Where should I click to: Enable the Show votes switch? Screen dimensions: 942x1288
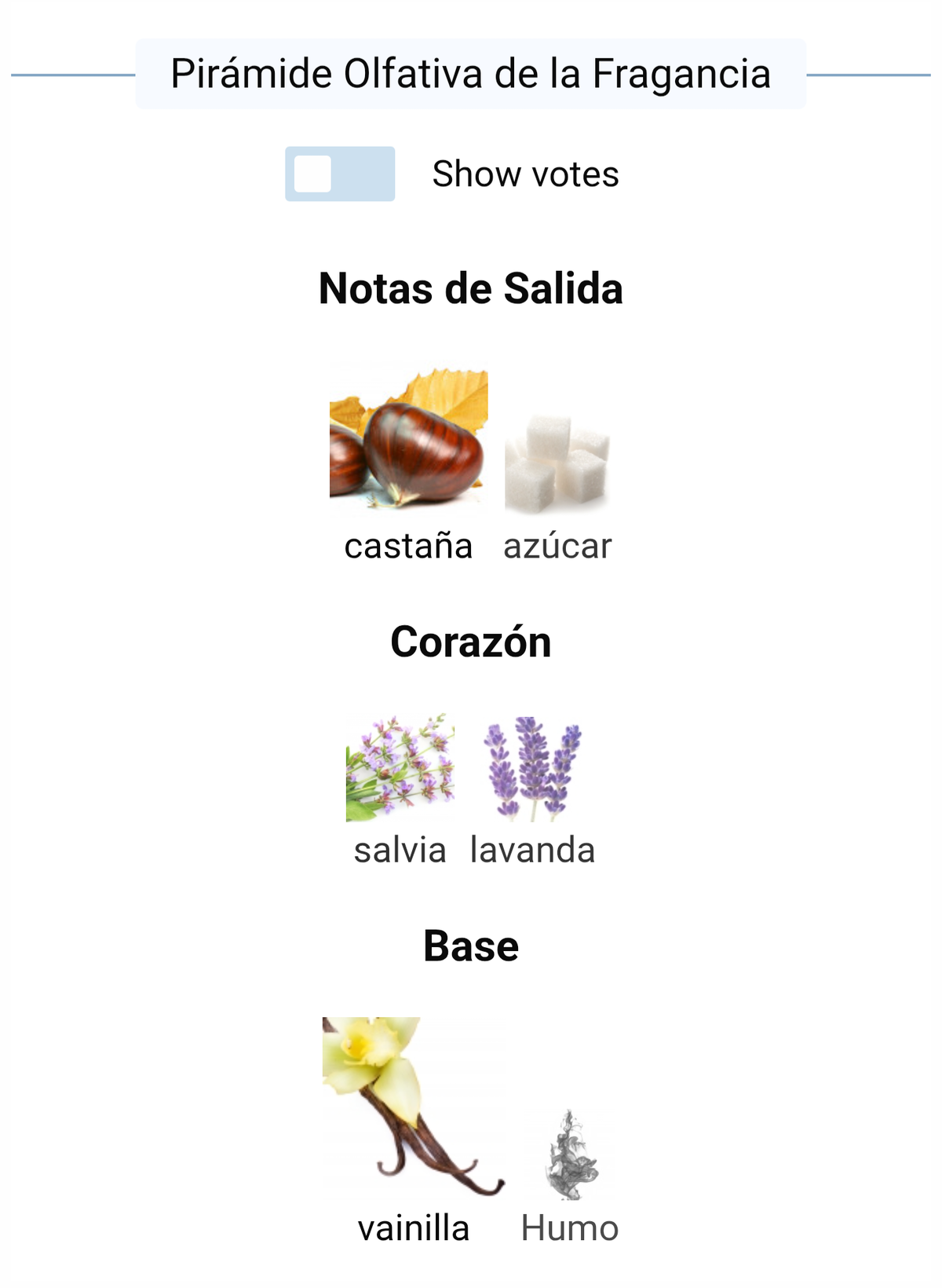[x=339, y=174]
